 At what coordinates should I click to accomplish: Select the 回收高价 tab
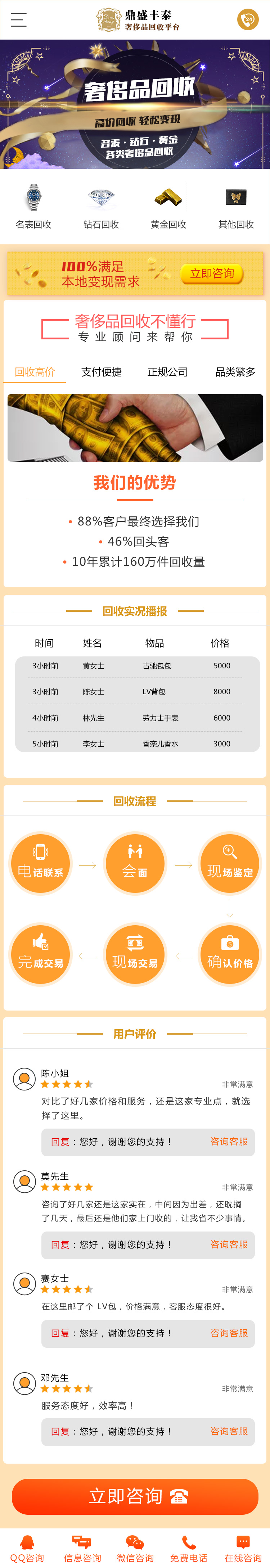coord(35,371)
